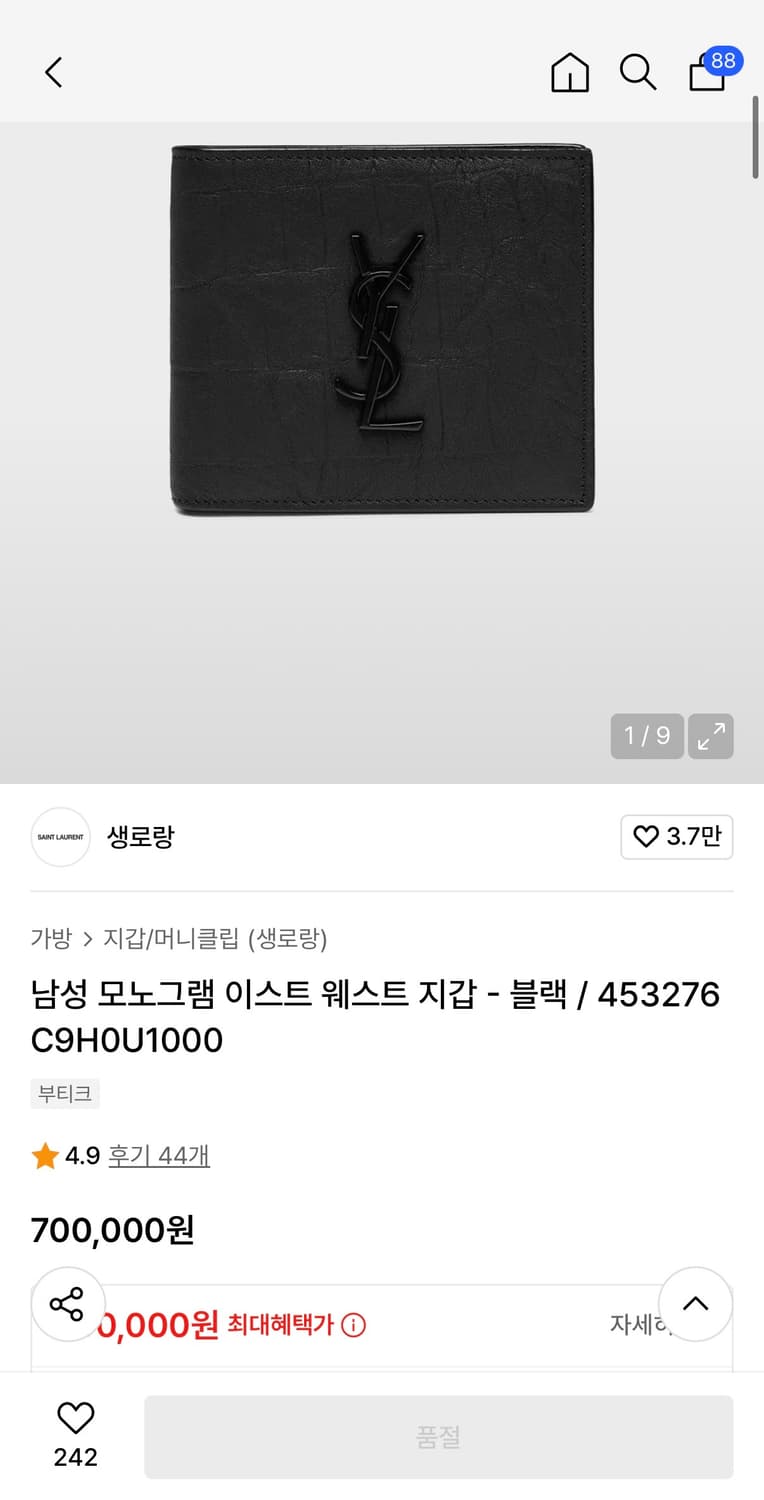Viewport: 764px width, 1500px height.
Task: Click the 1/9 image counter indicator
Action: (x=647, y=736)
